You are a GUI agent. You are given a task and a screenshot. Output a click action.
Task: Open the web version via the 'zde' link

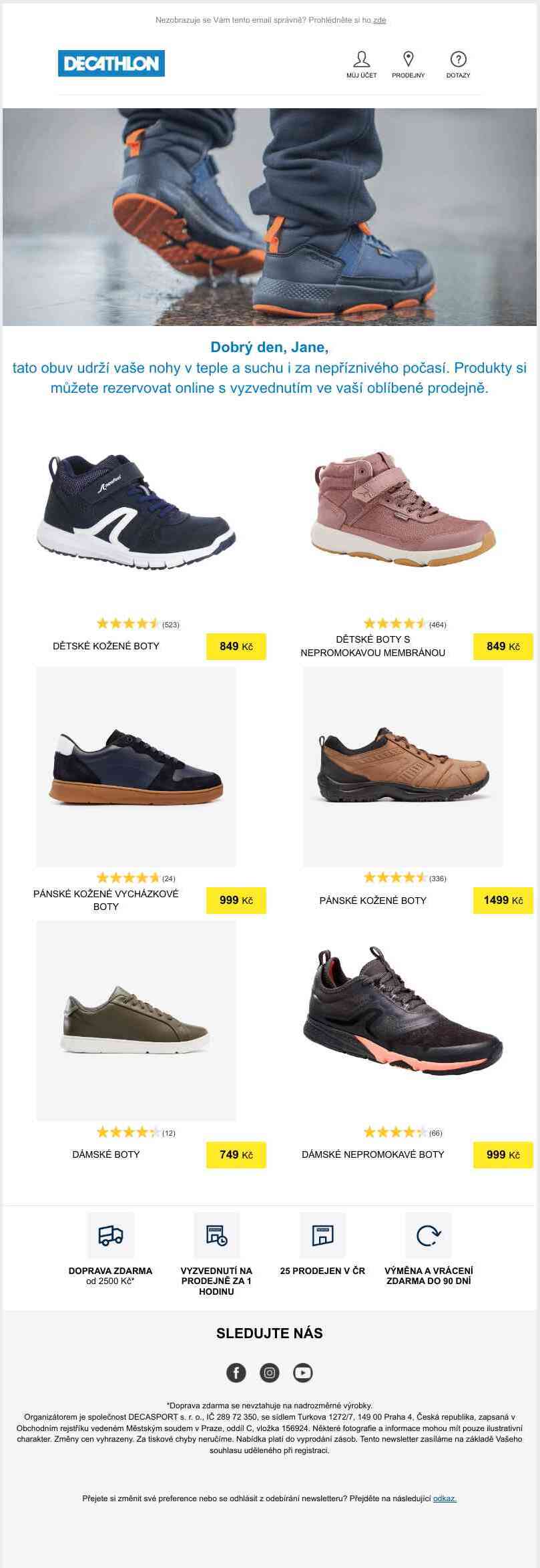click(x=379, y=20)
